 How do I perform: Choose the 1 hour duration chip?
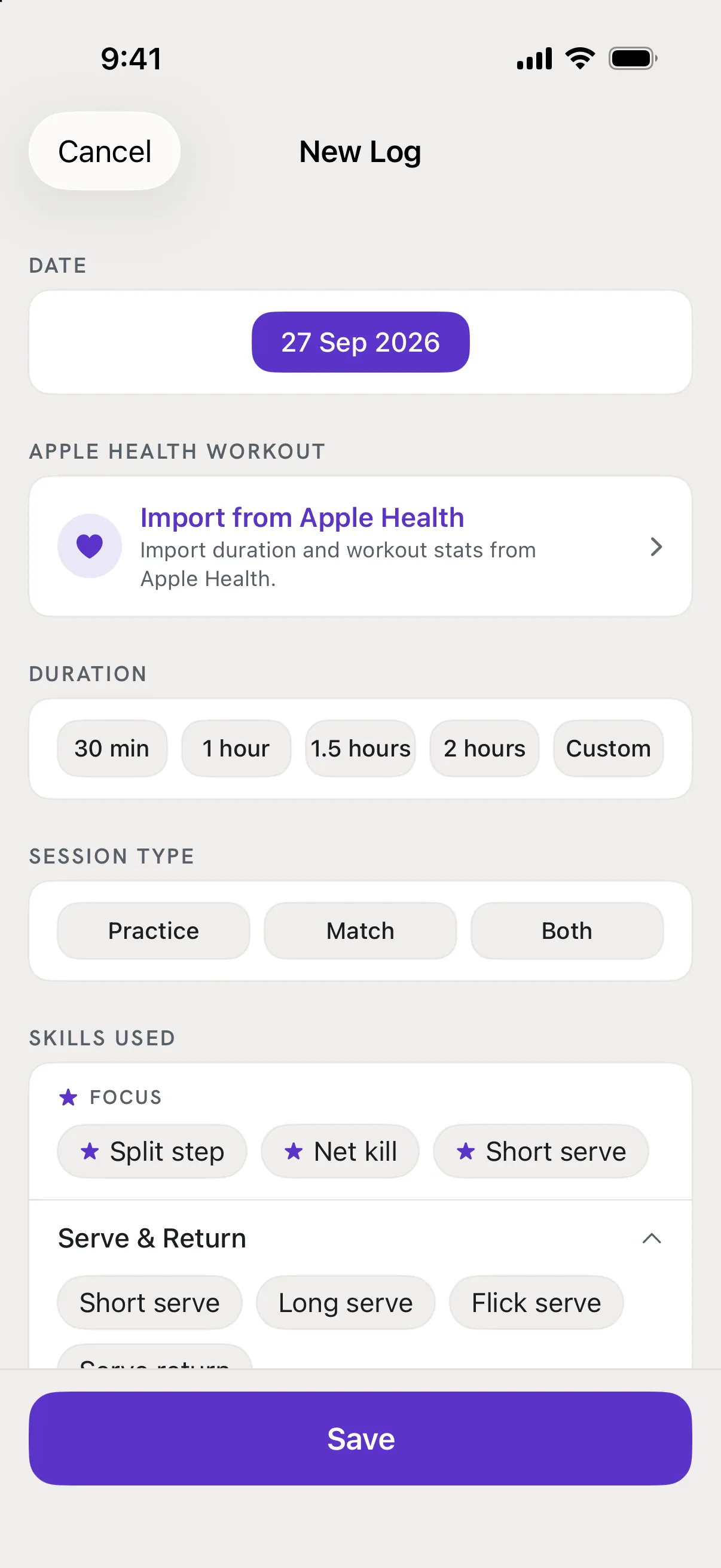tap(236, 748)
